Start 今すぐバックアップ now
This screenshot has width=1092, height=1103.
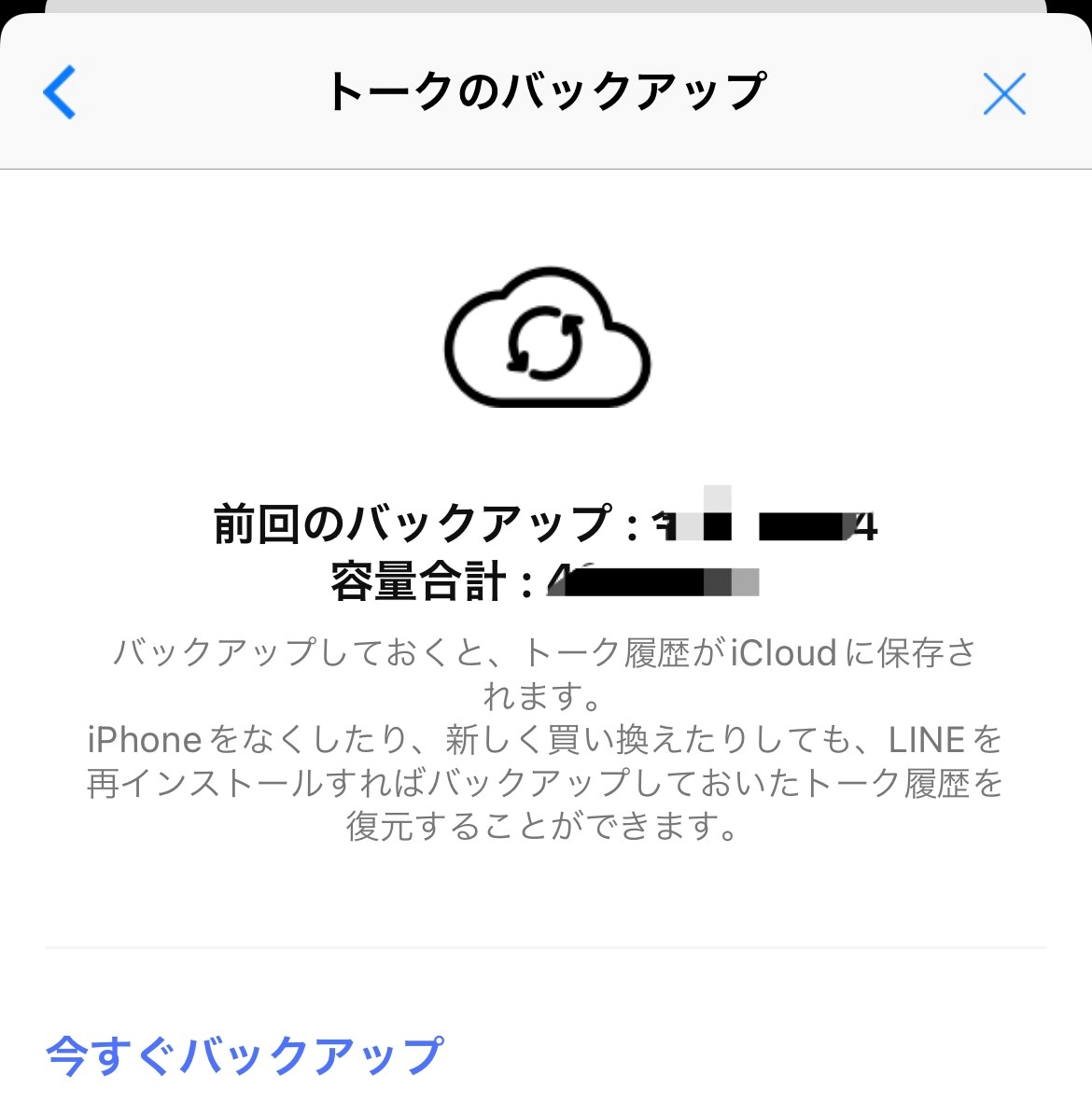coord(245,1055)
